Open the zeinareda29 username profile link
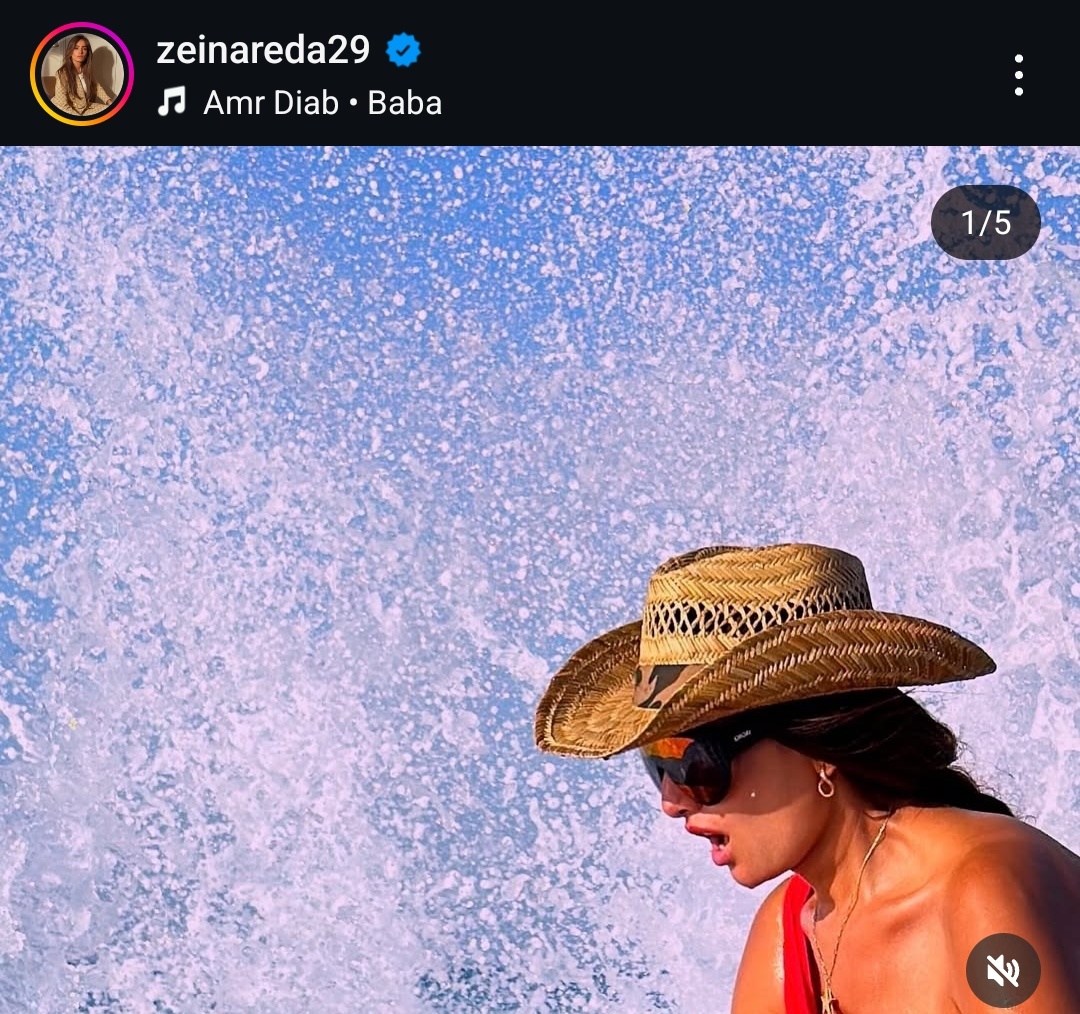The width and height of the screenshot is (1080, 1014). (263, 50)
